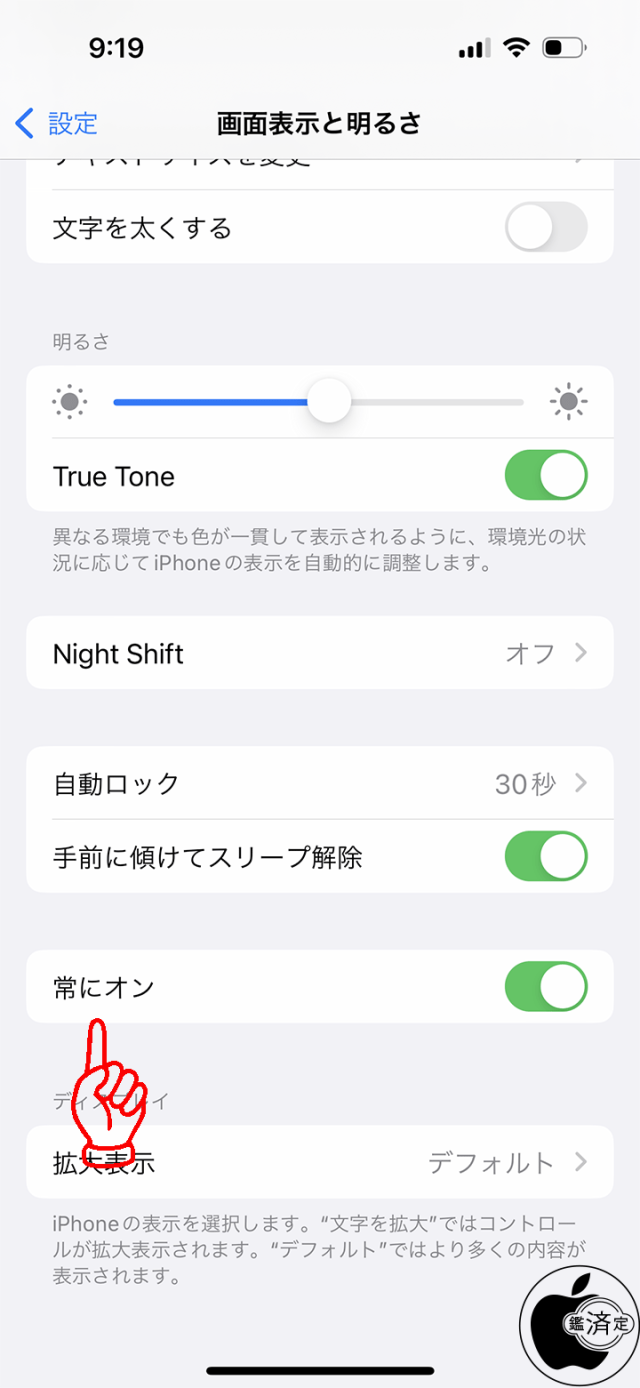This screenshot has width=640, height=1388.
Task: Open 自動ロック auto-lock options
Action: click(319, 783)
